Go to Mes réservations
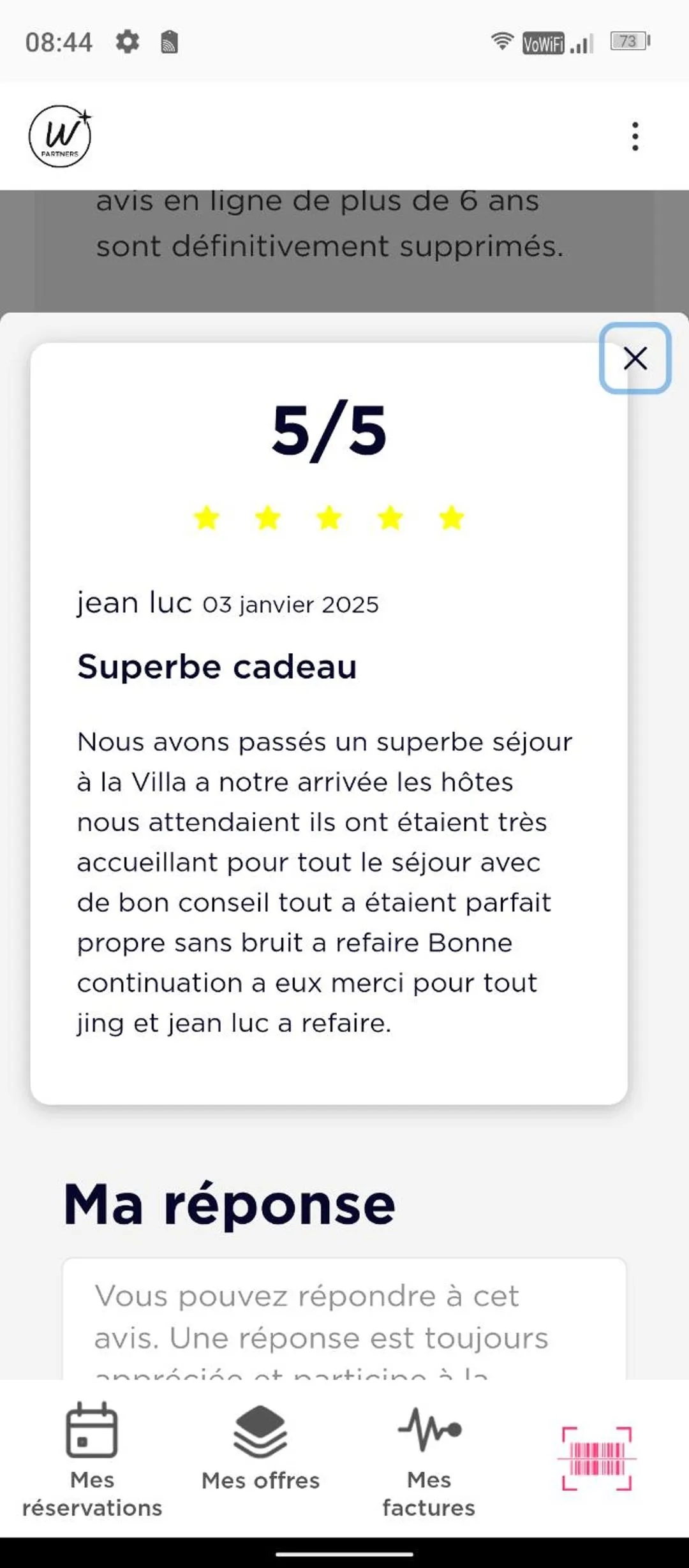The width and height of the screenshot is (689, 1568). pyautogui.click(x=92, y=1460)
